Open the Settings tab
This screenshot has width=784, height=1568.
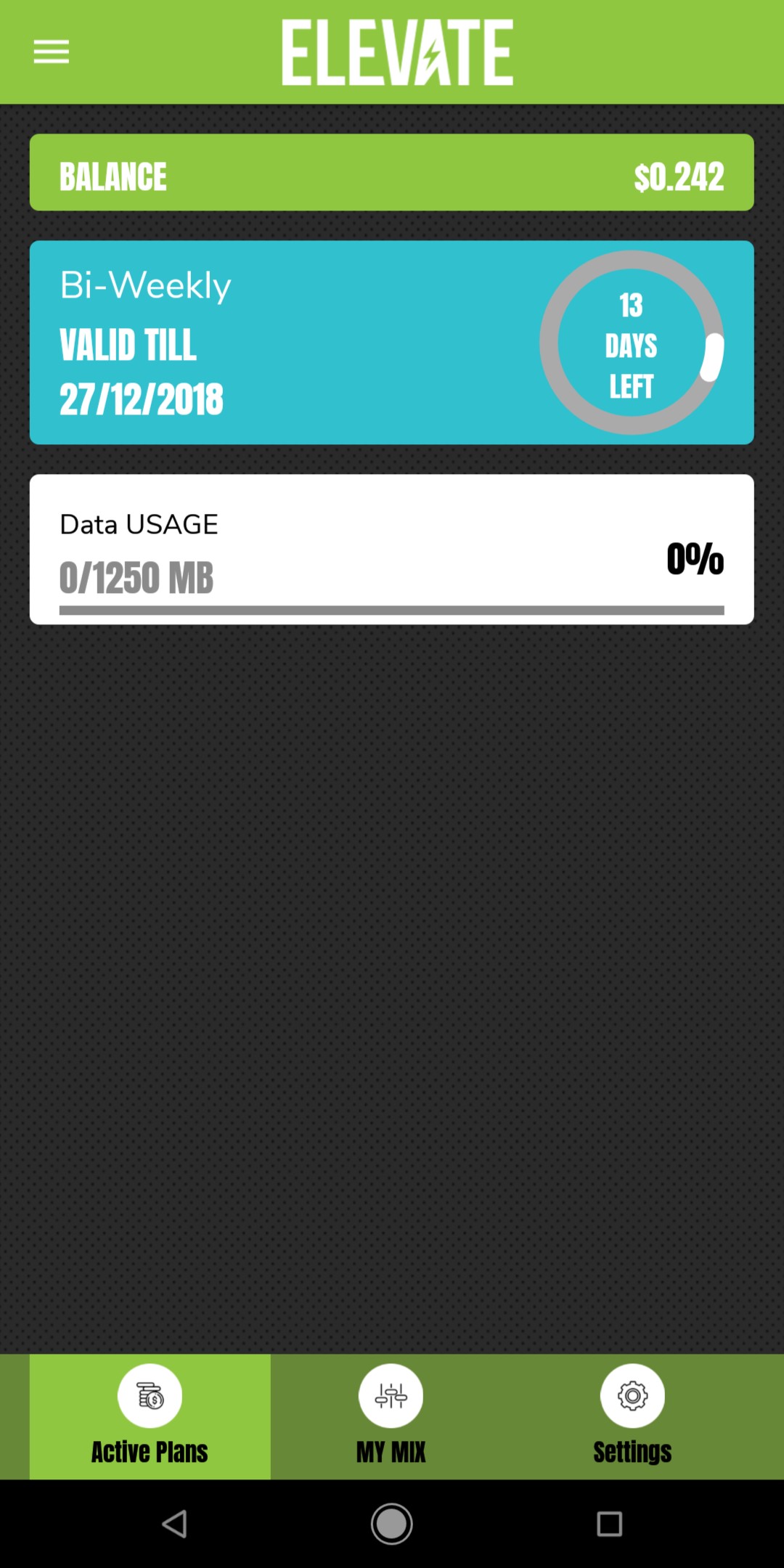pos(632,1416)
